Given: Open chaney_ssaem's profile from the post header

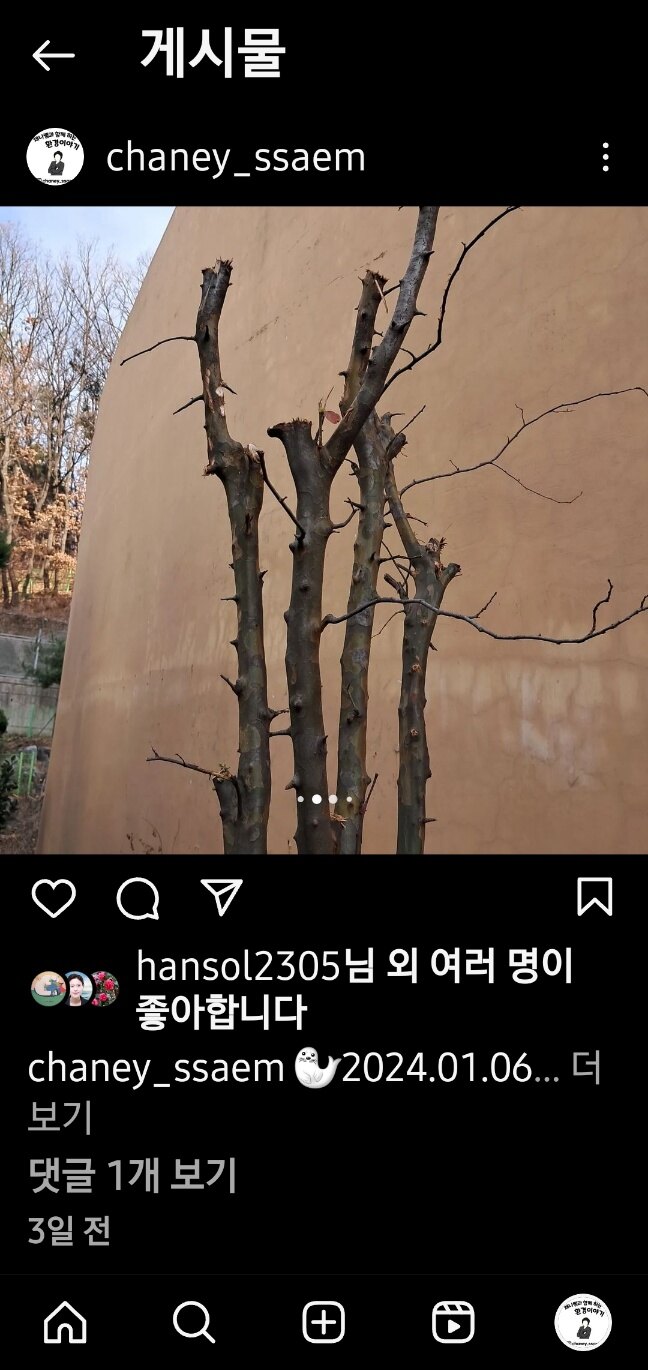Looking at the screenshot, I should tap(235, 158).
